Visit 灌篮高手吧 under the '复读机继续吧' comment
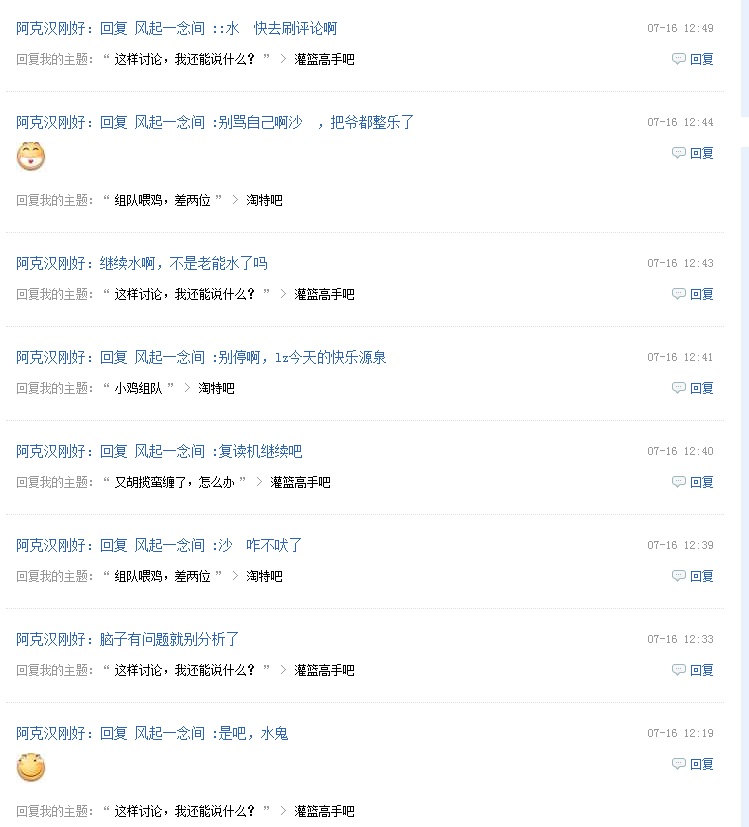 [300, 482]
